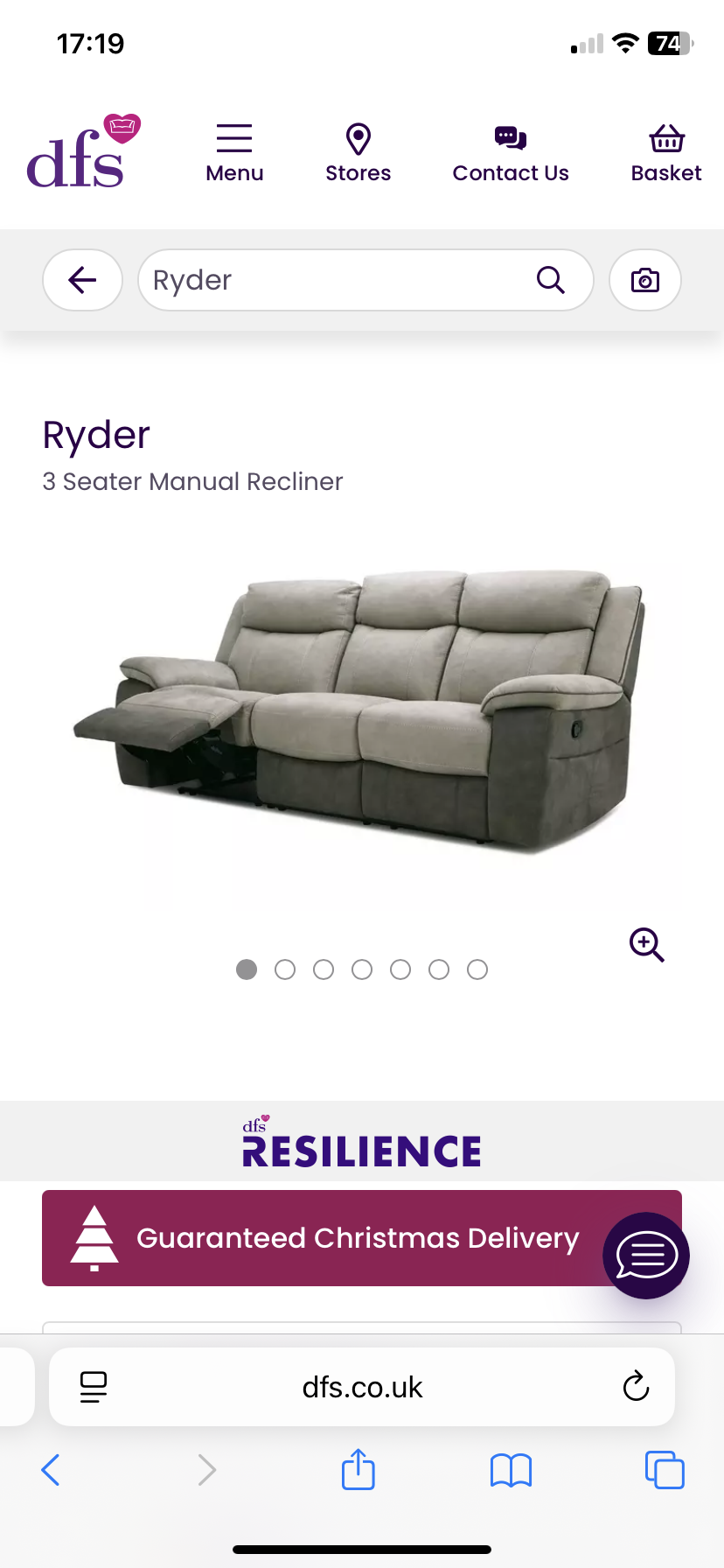Reload the dfs.co.uk page
The height and width of the screenshot is (1568, 724).
click(x=636, y=1386)
